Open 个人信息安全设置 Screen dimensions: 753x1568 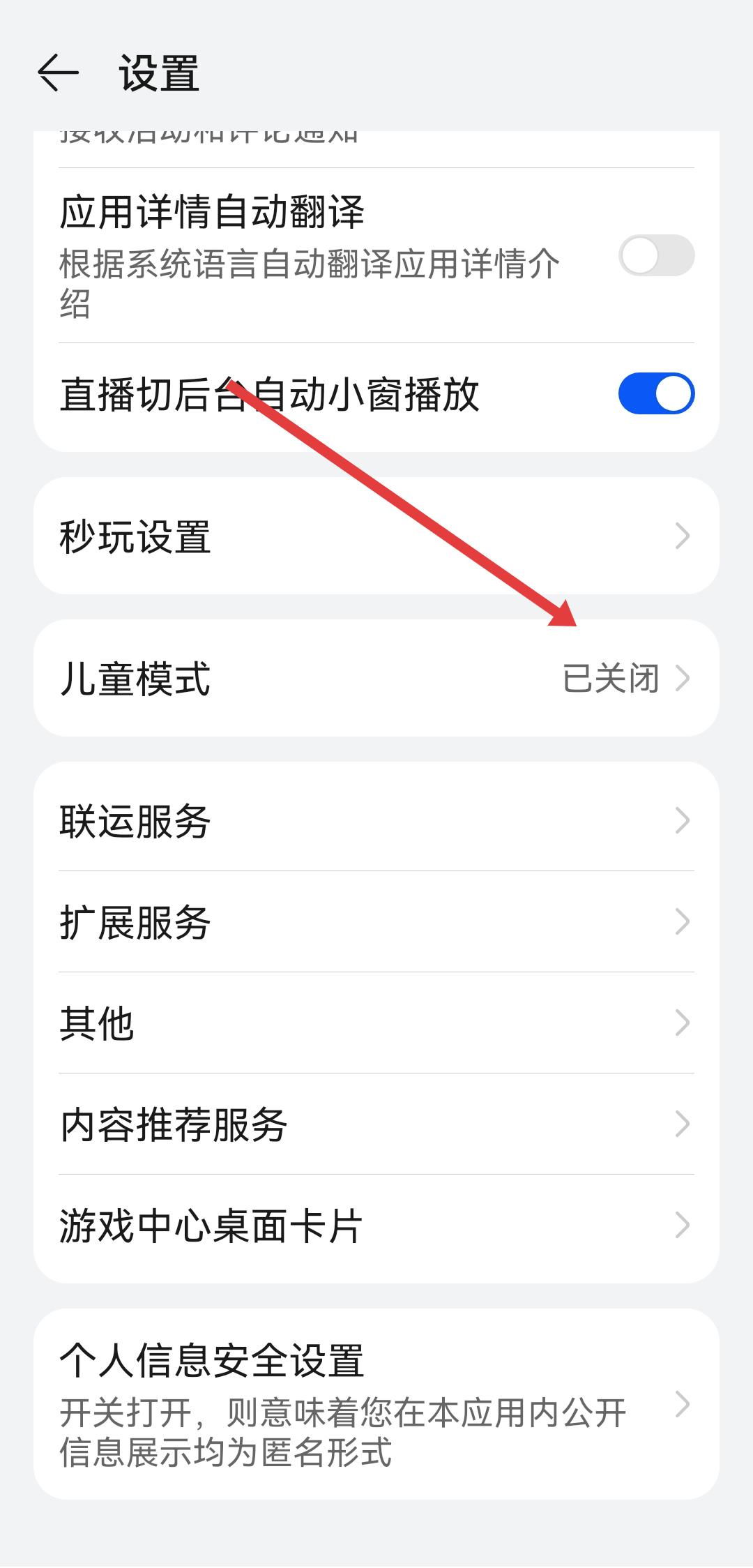[376, 1404]
